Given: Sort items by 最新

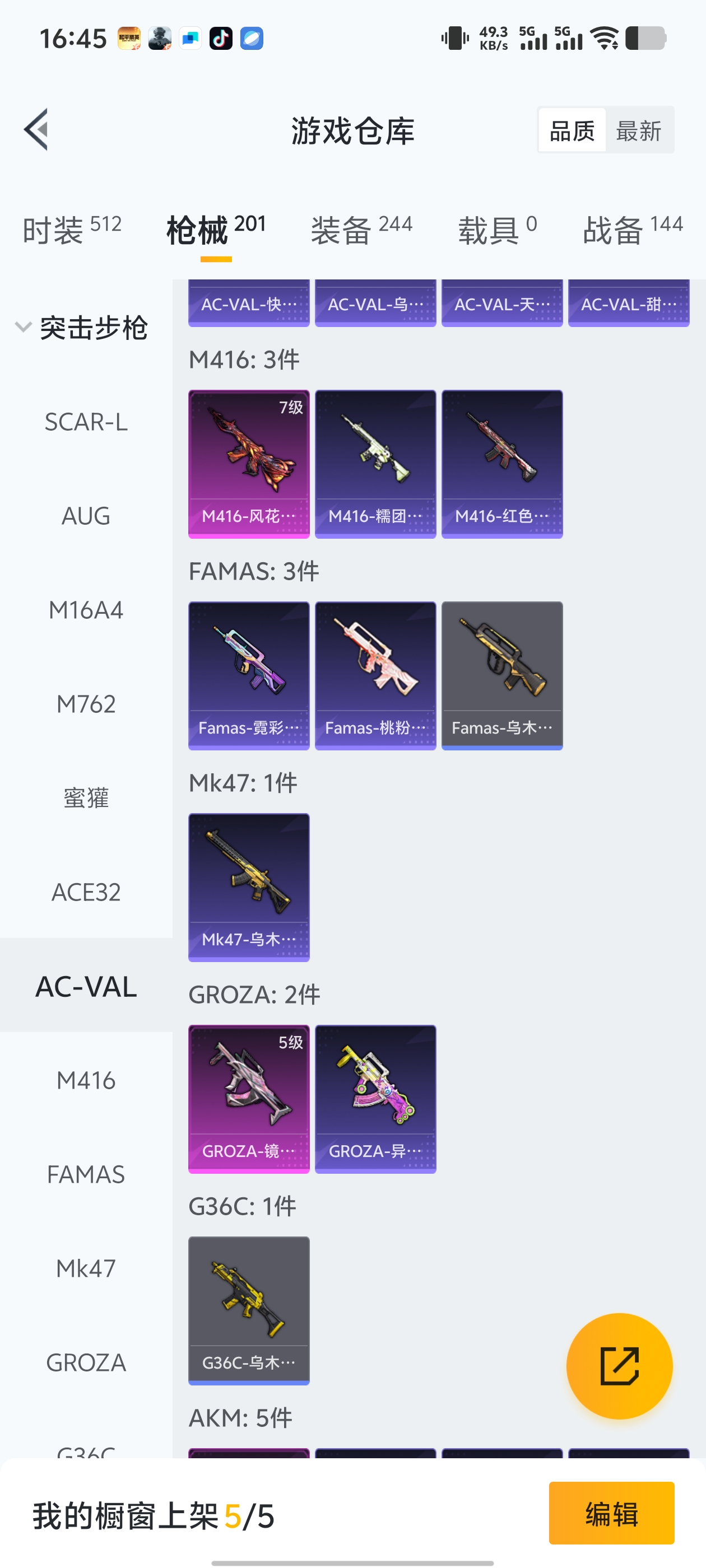Looking at the screenshot, I should [638, 131].
